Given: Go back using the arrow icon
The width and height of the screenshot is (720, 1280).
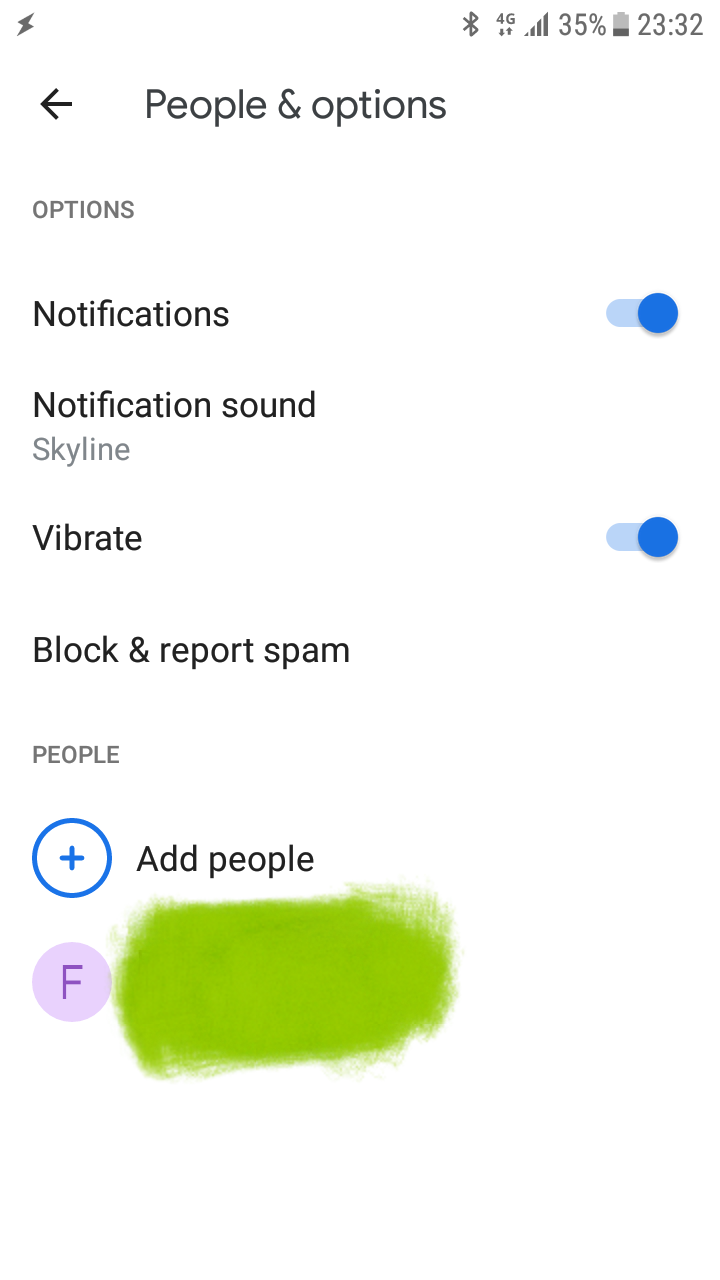Looking at the screenshot, I should [x=56, y=105].
